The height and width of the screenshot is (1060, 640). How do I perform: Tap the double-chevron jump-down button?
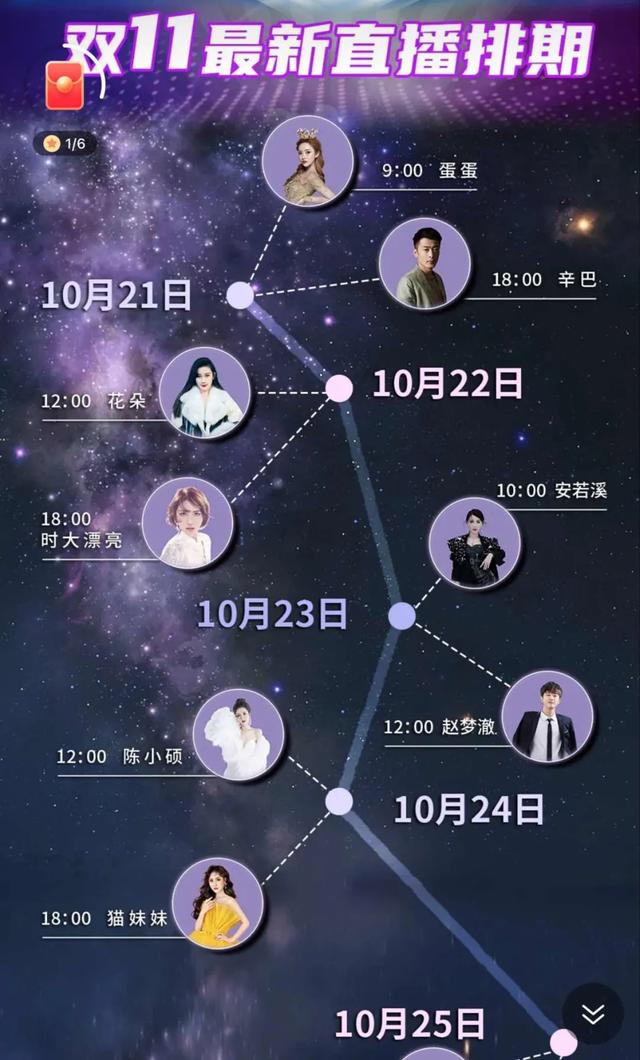(593, 1014)
